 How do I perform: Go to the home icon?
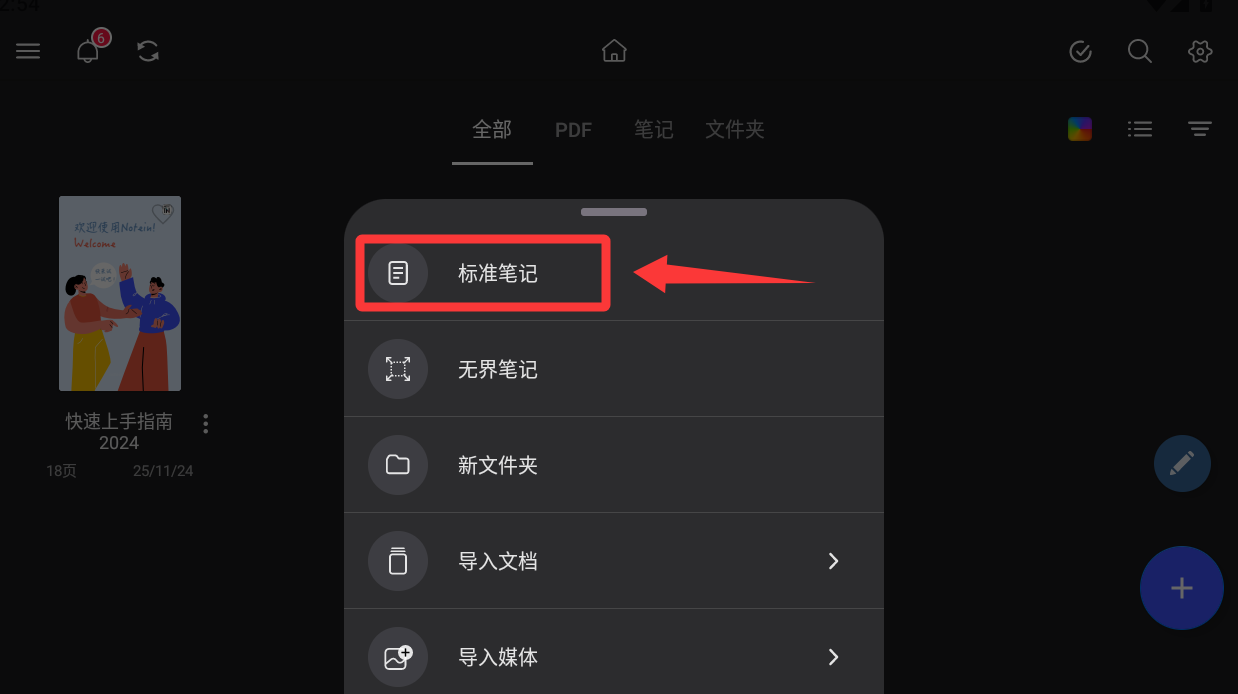click(614, 51)
